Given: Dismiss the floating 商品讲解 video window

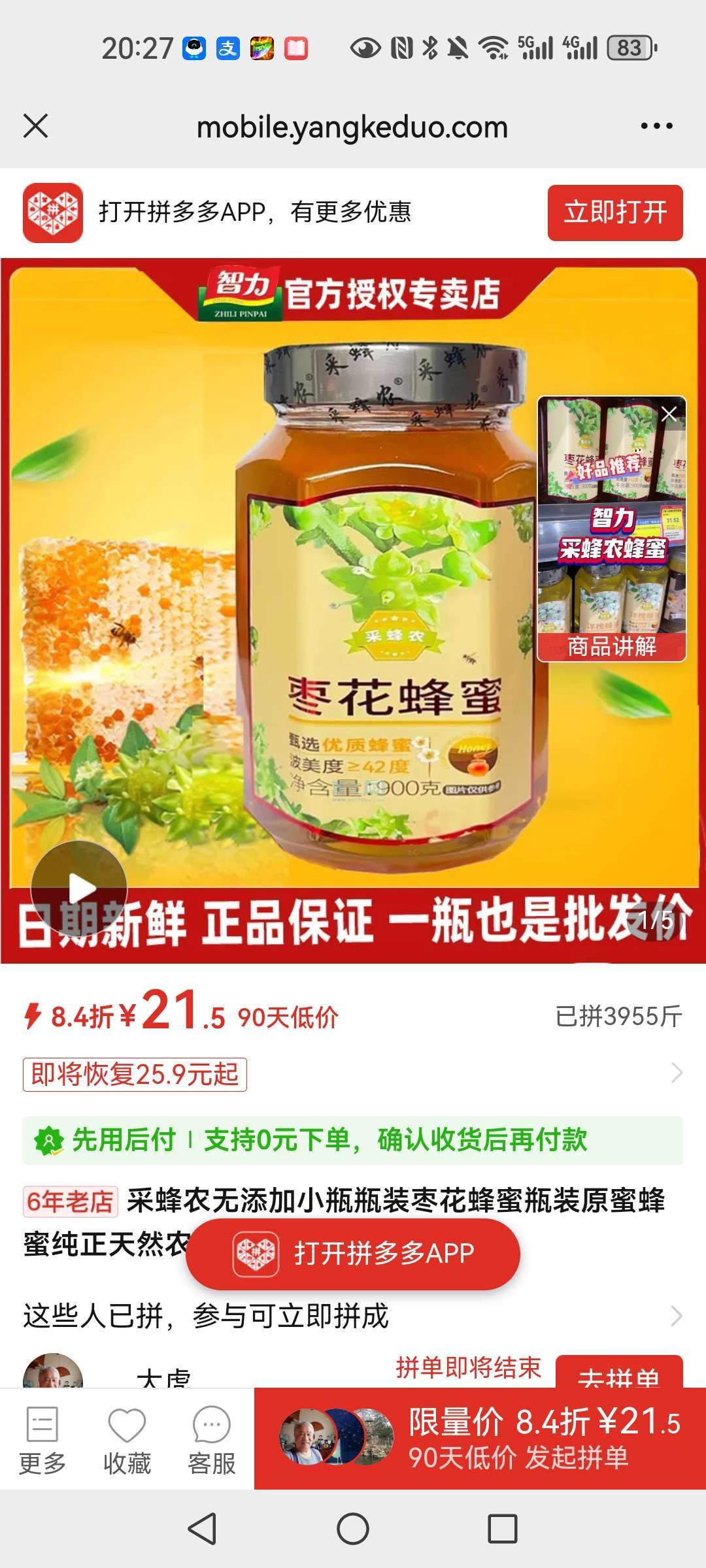Looking at the screenshot, I should (x=669, y=414).
